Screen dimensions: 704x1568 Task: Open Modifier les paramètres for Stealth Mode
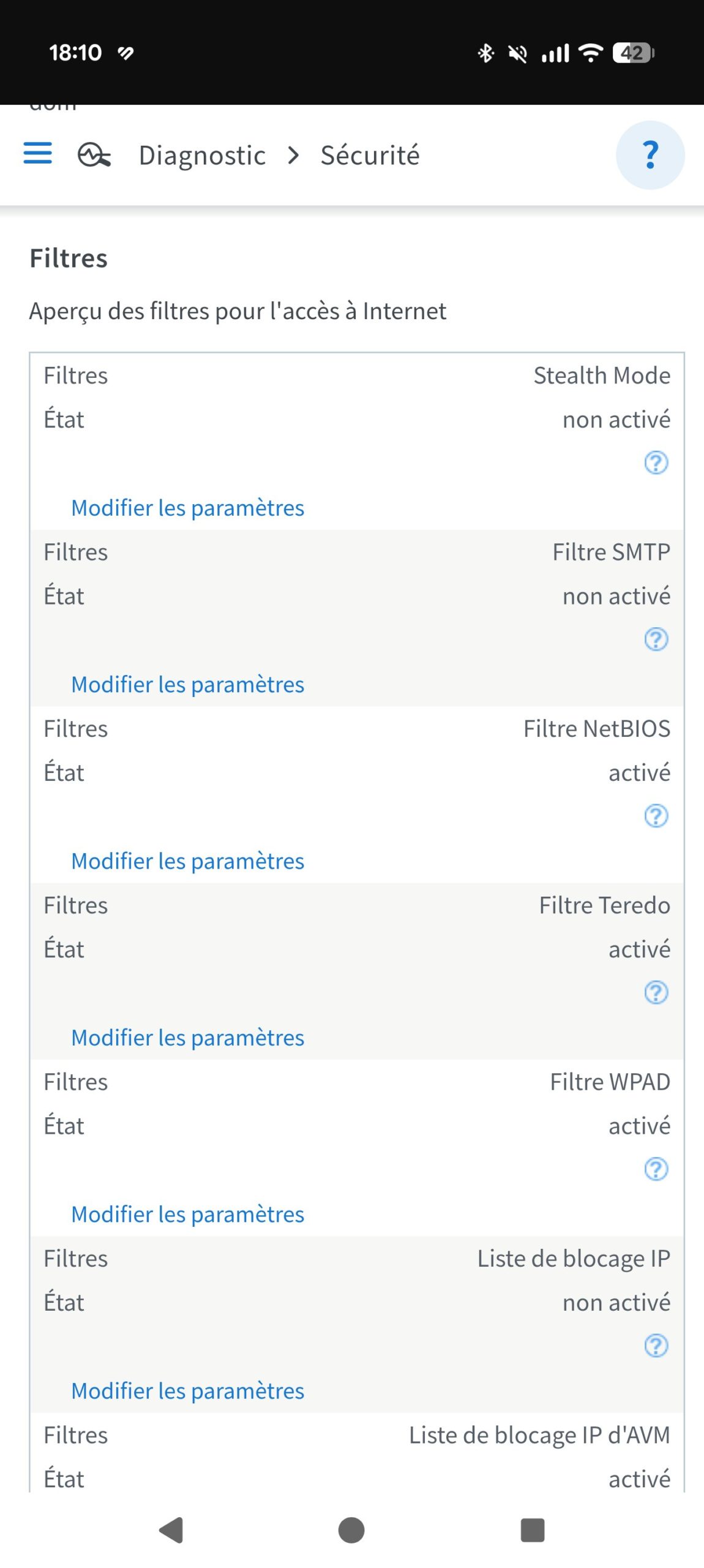(x=187, y=508)
